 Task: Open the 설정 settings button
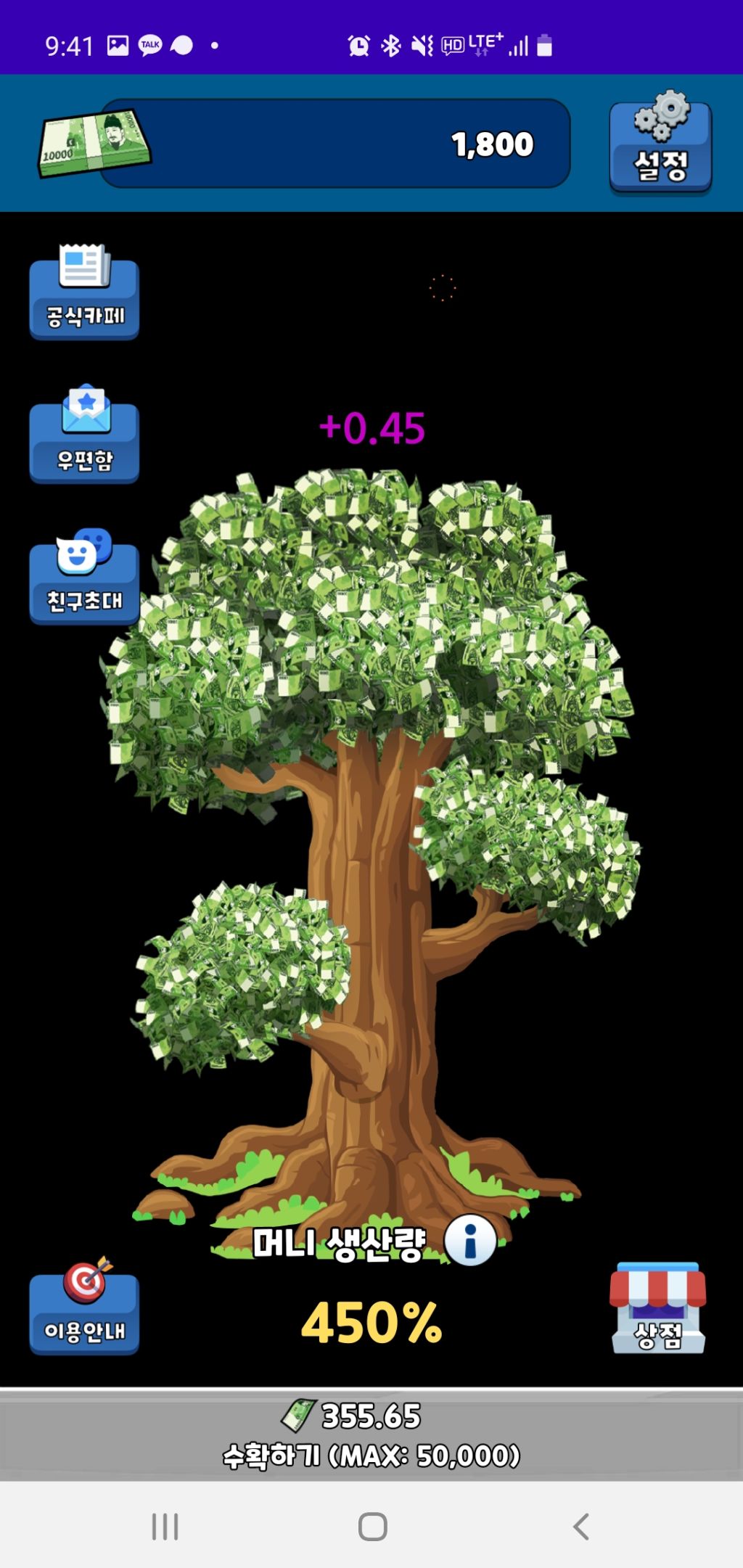click(x=660, y=145)
